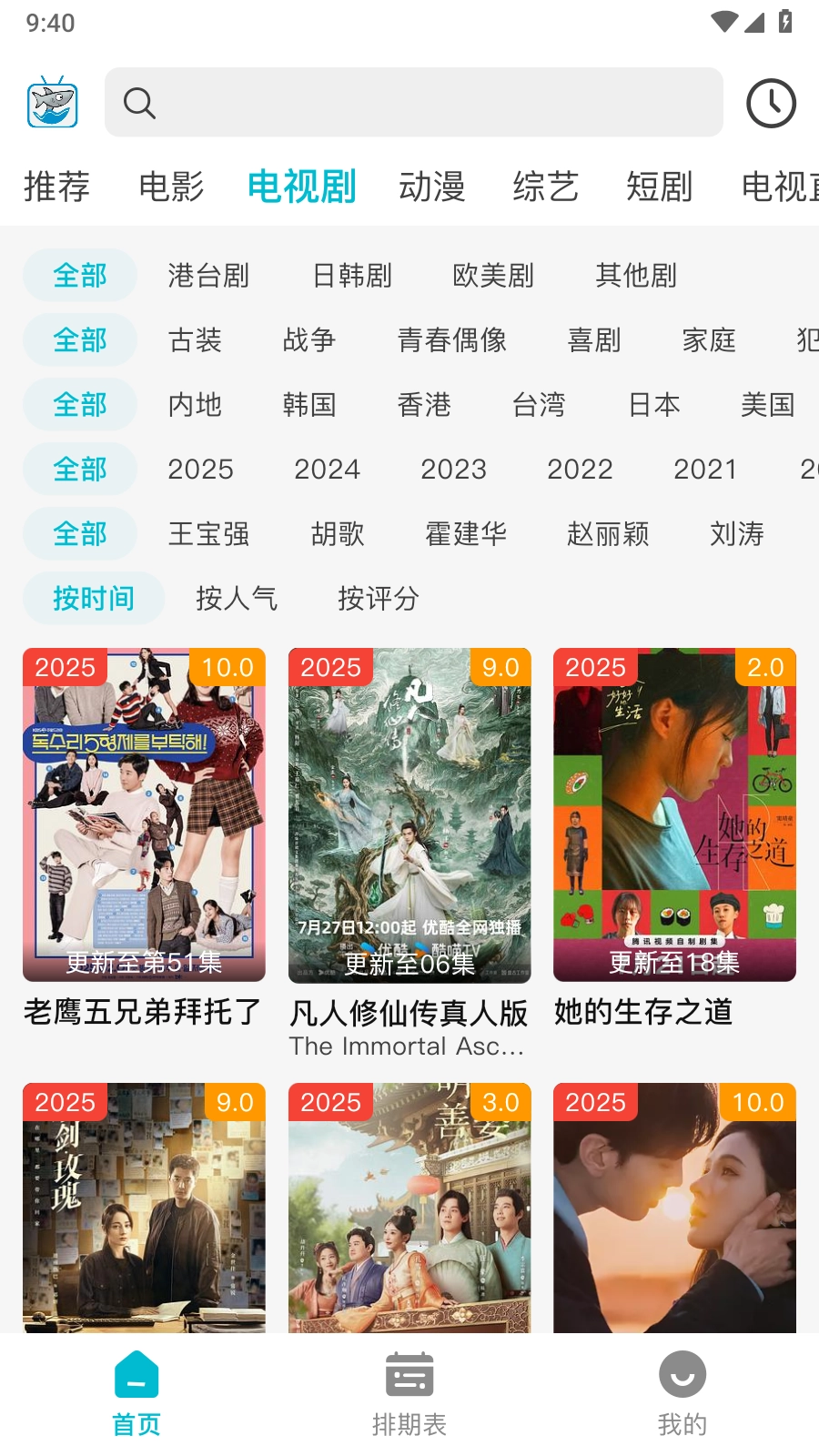
Task: Sort results by 按人气 popularity
Action: (236, 599)
